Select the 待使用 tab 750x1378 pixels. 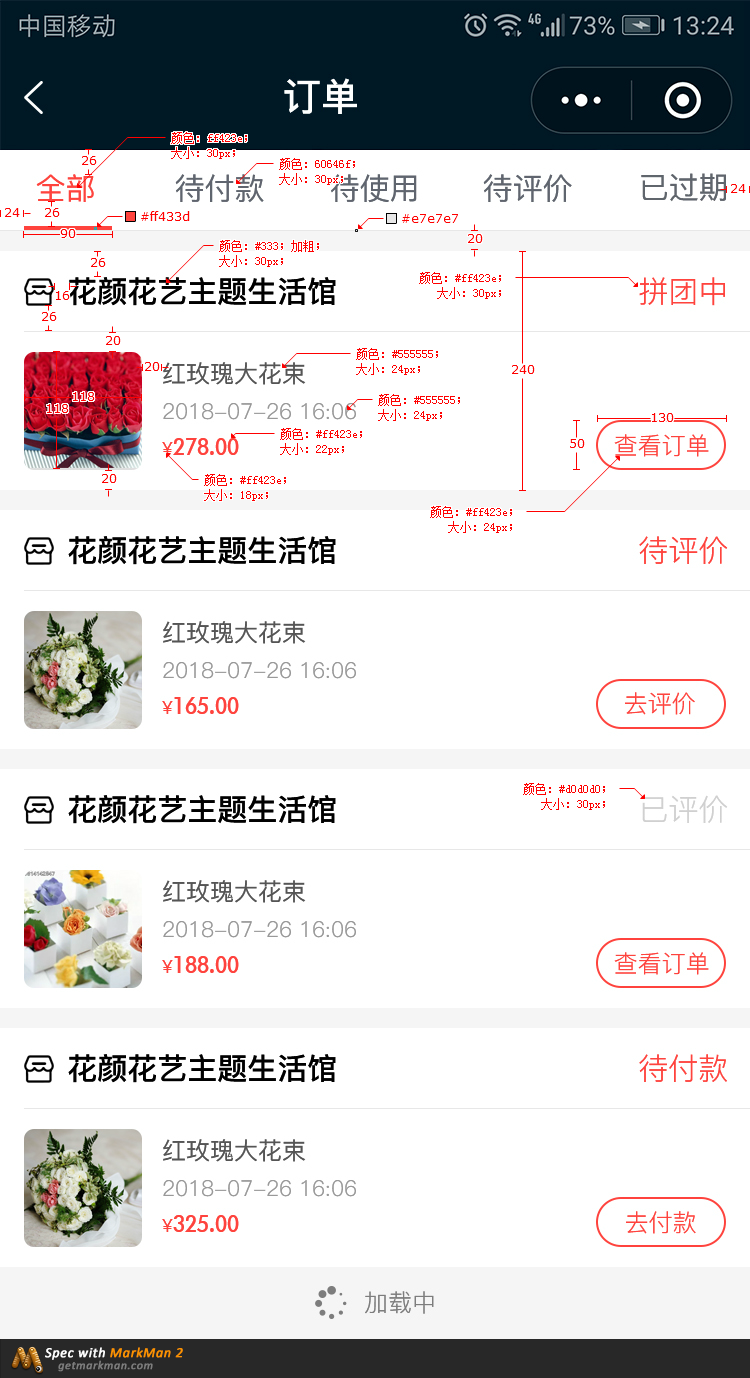[374, 188]
